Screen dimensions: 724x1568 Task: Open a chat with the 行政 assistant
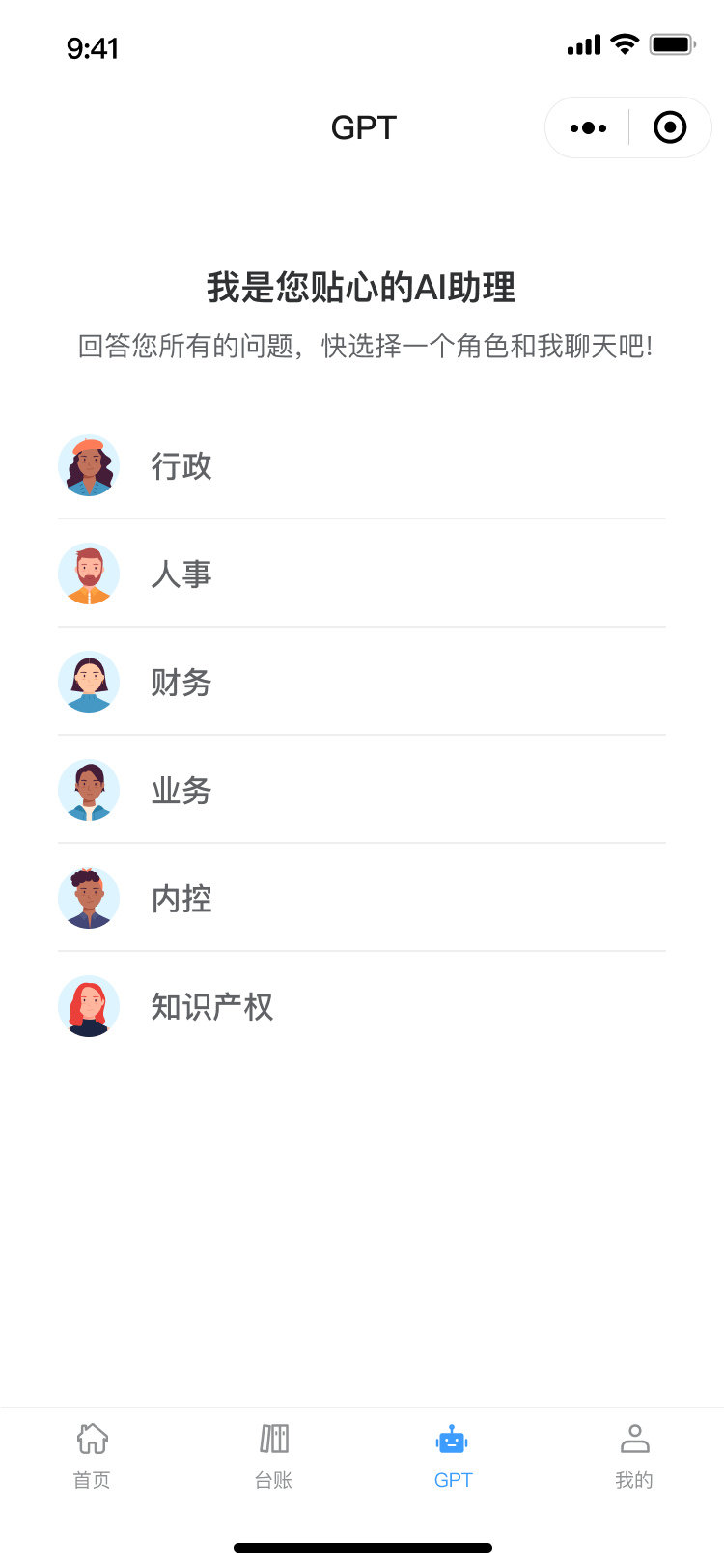pyautogui.click(x=362, y=465)
